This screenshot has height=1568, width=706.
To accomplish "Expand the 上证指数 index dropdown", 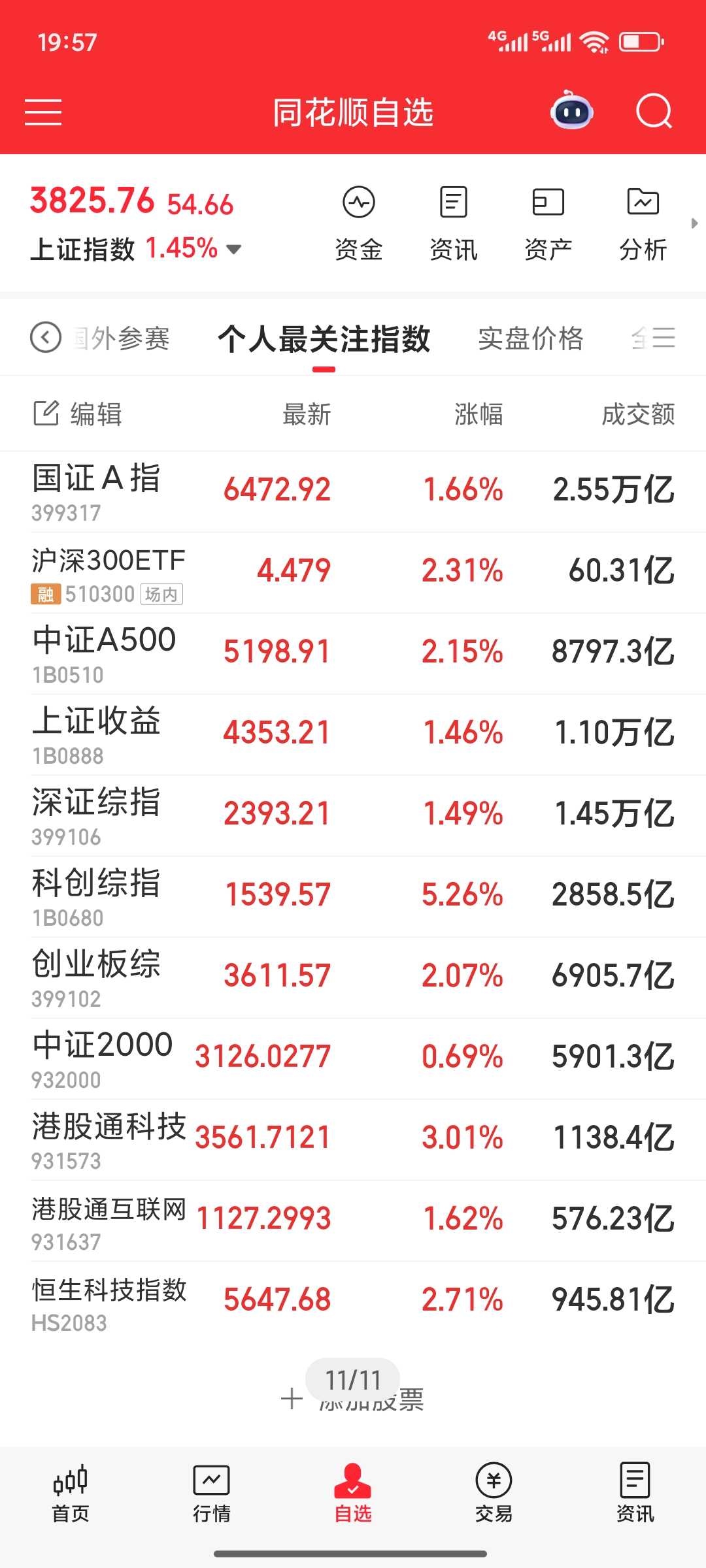I will pyautogui.click(x=233, y=249).
